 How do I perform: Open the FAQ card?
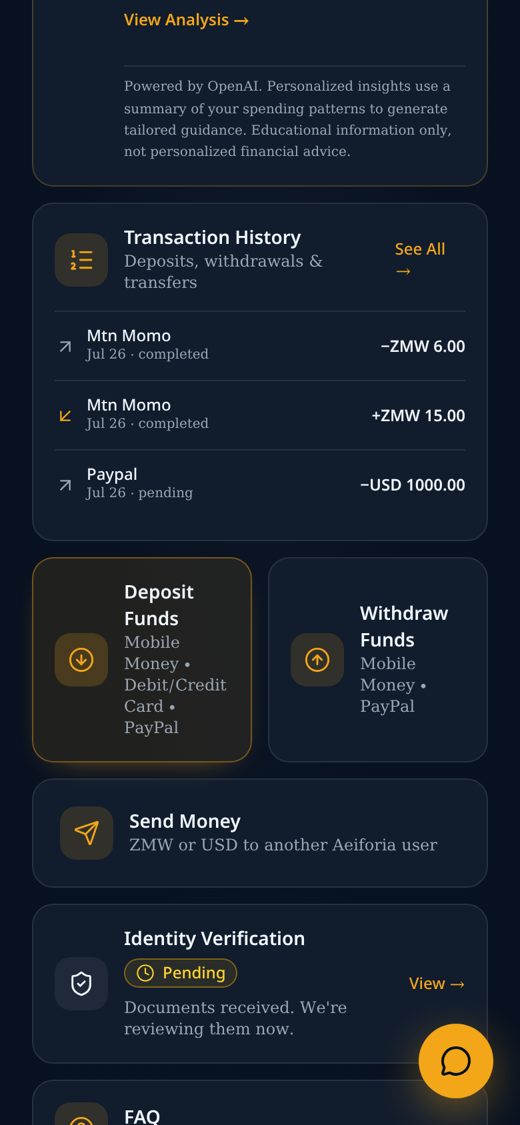[x=260, y=1103]
